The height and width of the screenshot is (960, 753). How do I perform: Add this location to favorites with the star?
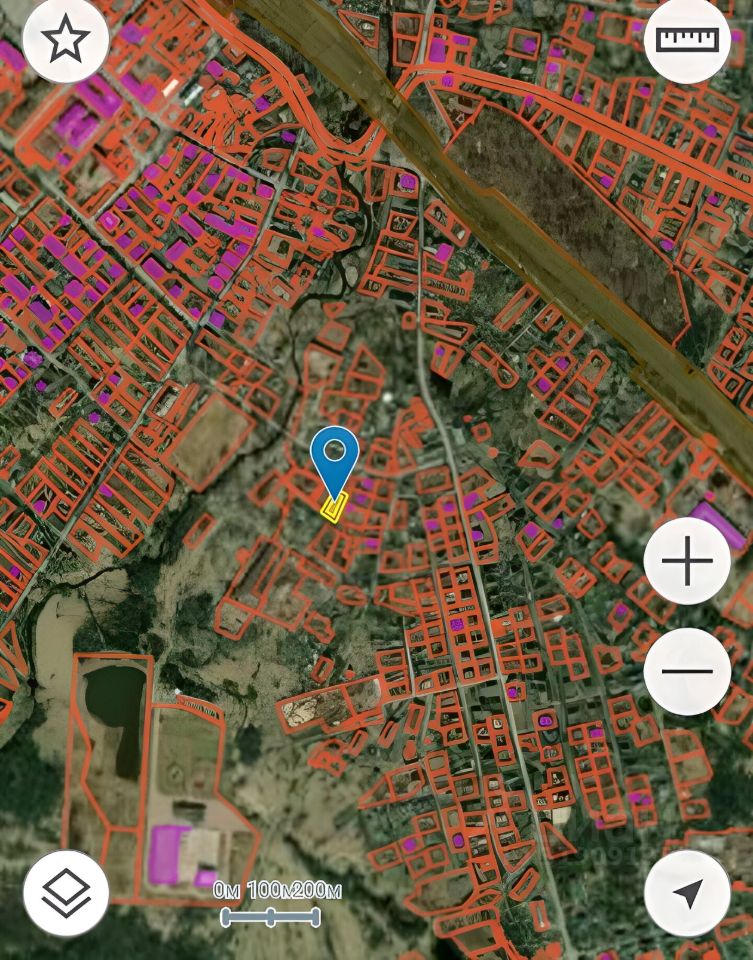click(x=65, y=40)
